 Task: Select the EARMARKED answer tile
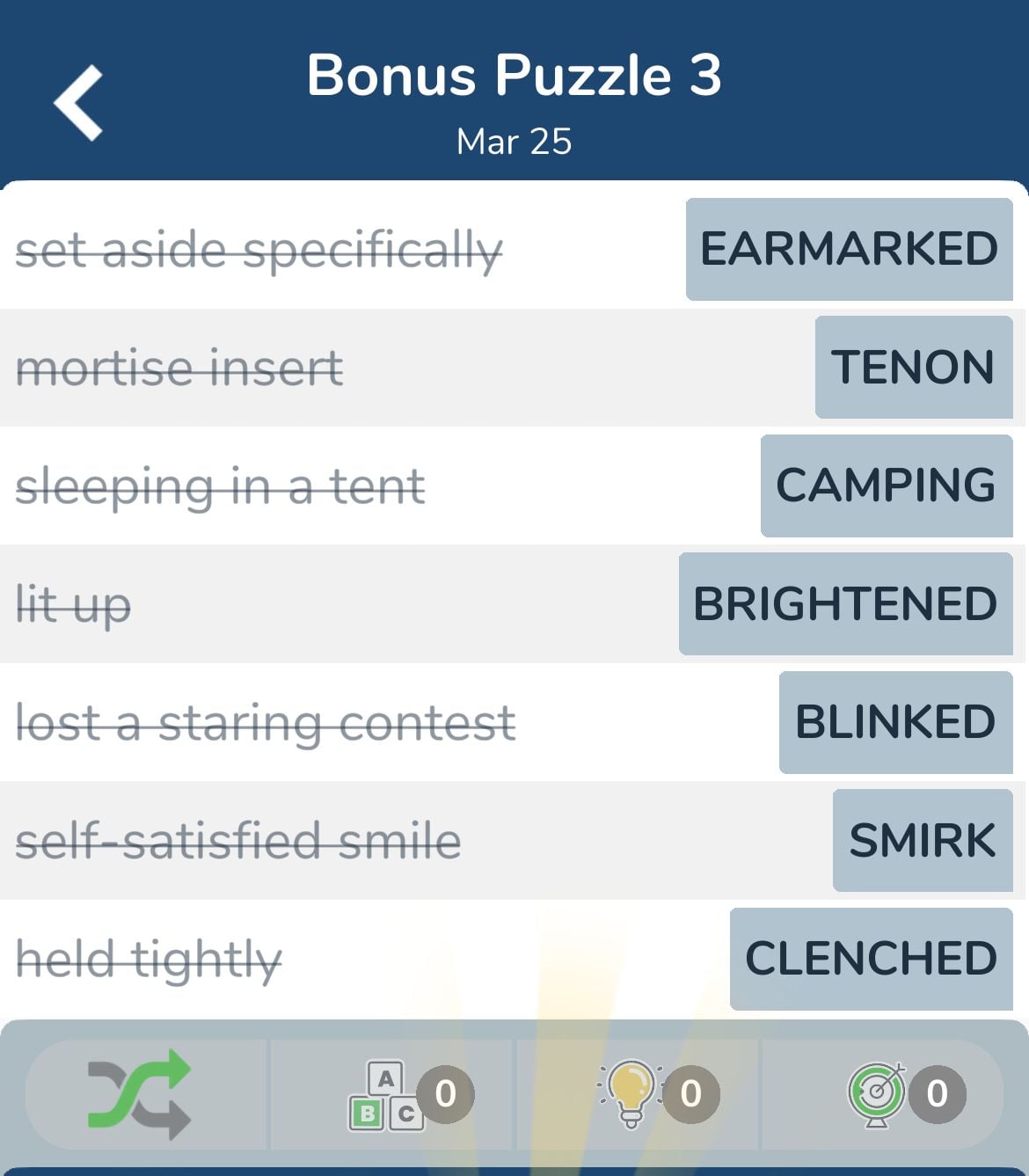pyautogui.click(x=849, y=249)
